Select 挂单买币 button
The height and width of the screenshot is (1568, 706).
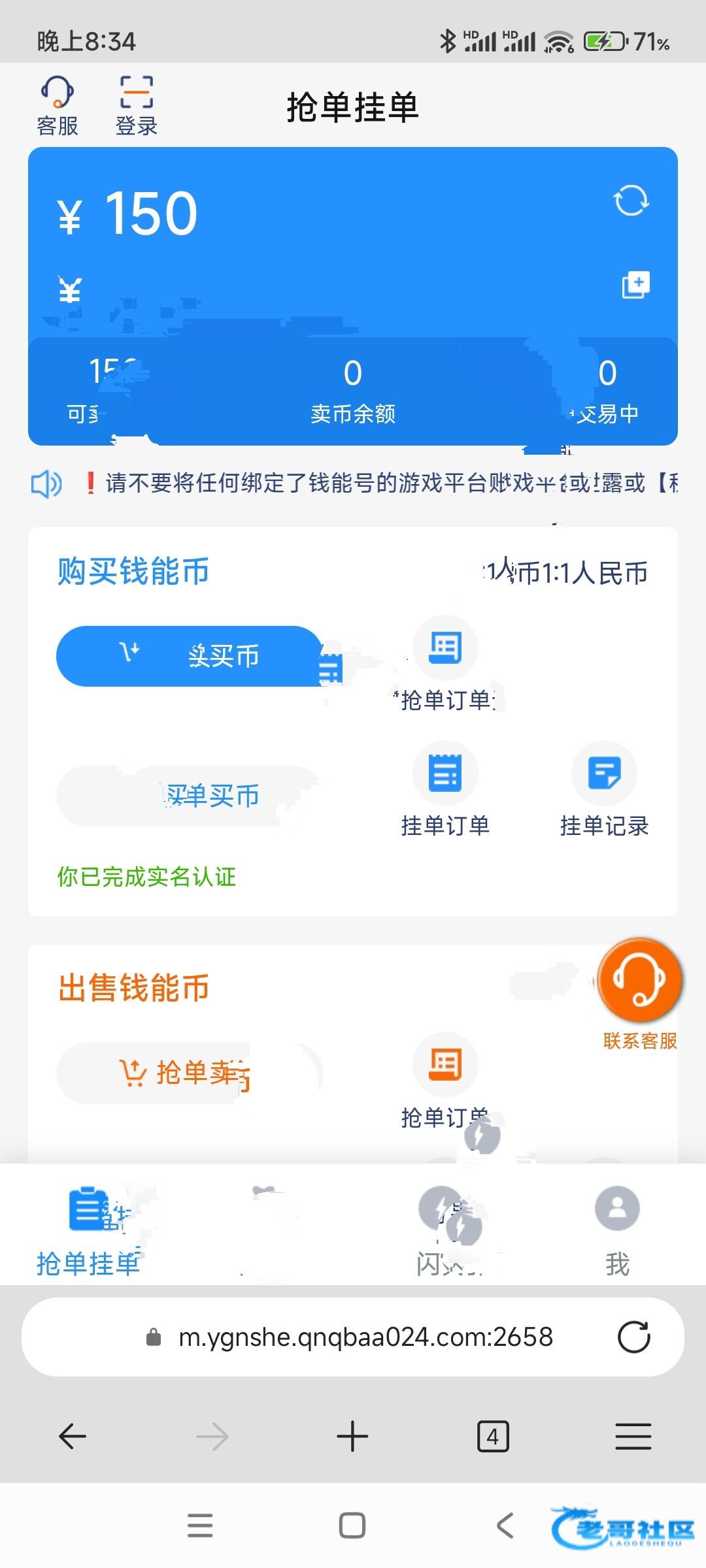click(188, 796)
